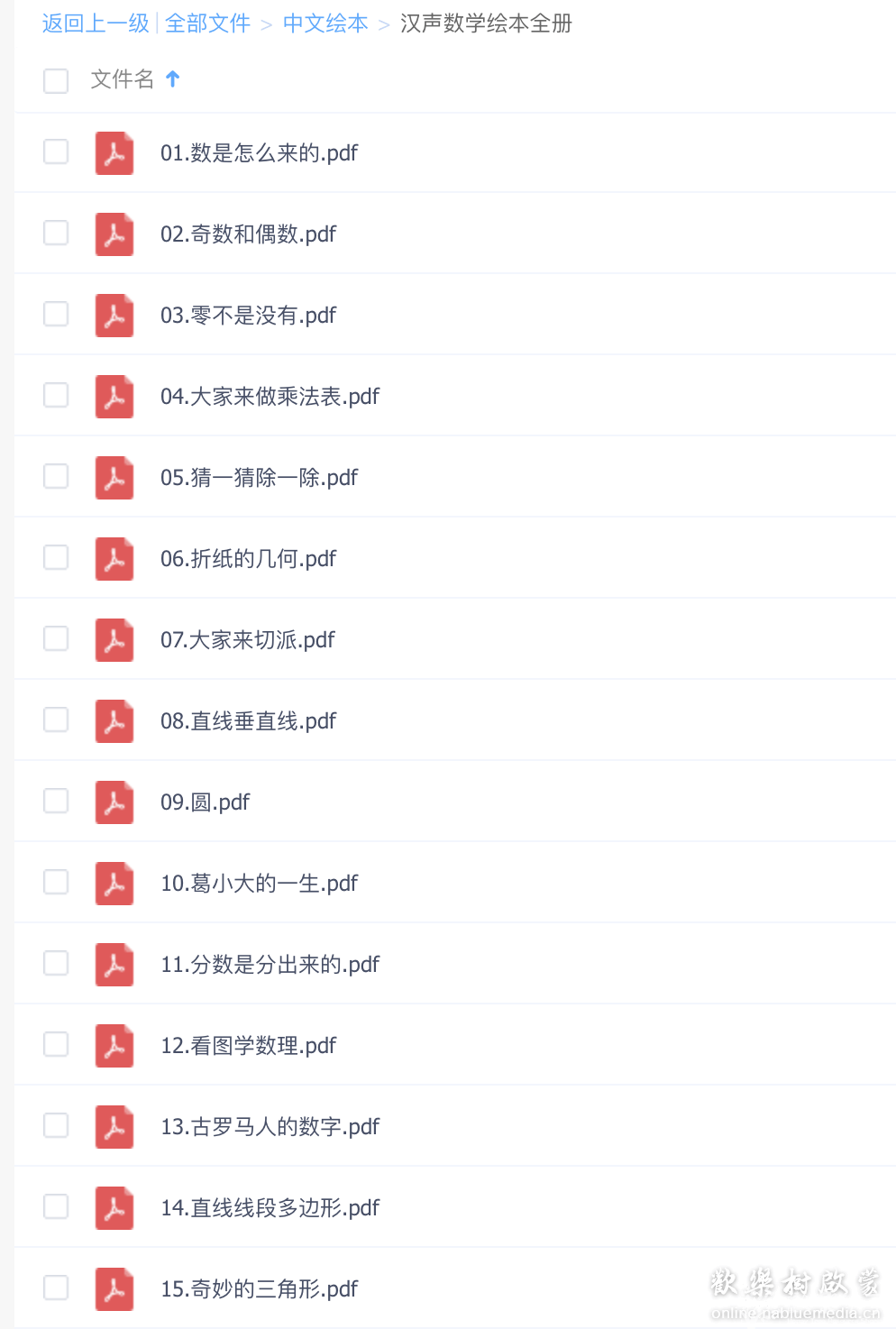The width and height of the screenshot is (896, 1329).
Task: Click the PDF icon beside 02.奇数和偶数.pdf
Action: tap(114, 234)
